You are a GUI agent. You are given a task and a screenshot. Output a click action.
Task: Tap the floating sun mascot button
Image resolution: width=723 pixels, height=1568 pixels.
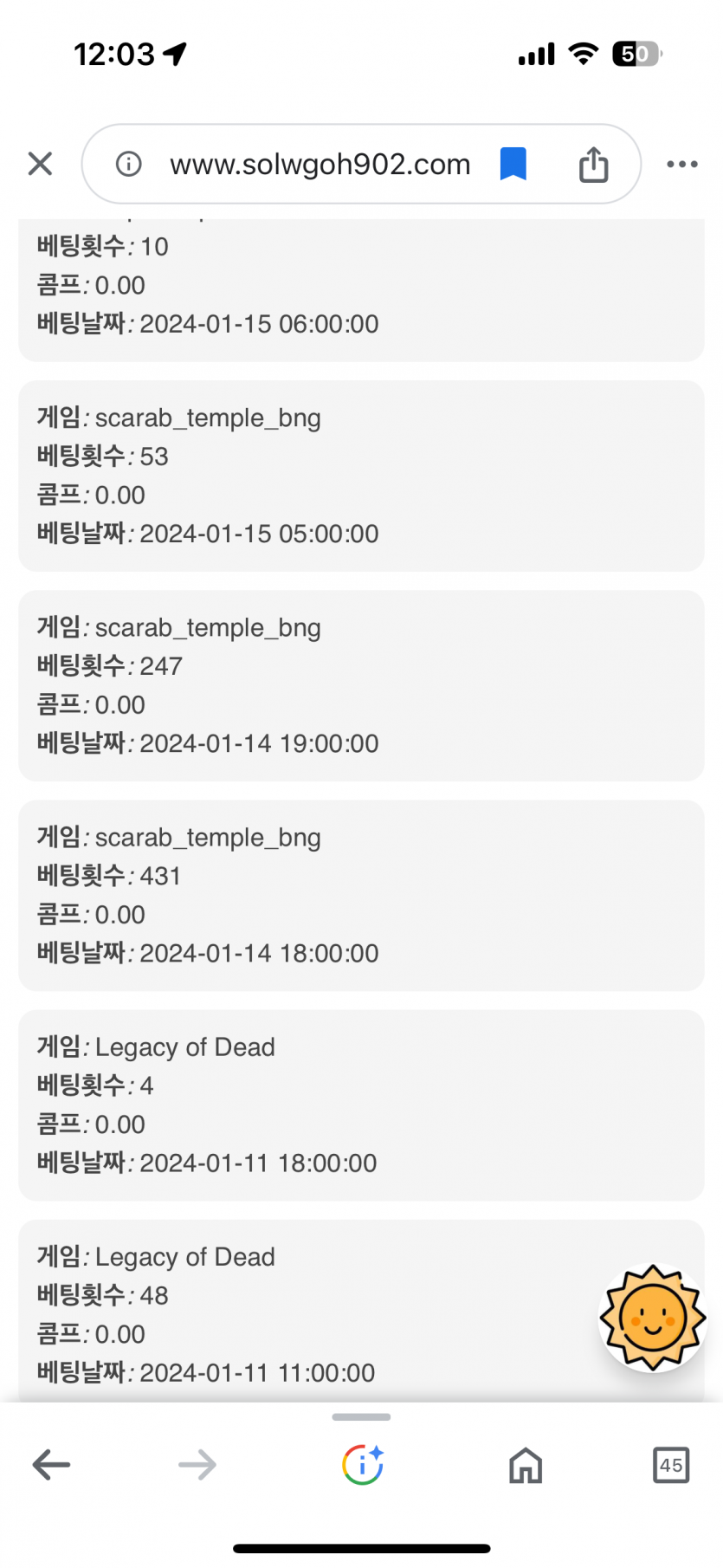pyautogui.click(x=653, y=1318)
